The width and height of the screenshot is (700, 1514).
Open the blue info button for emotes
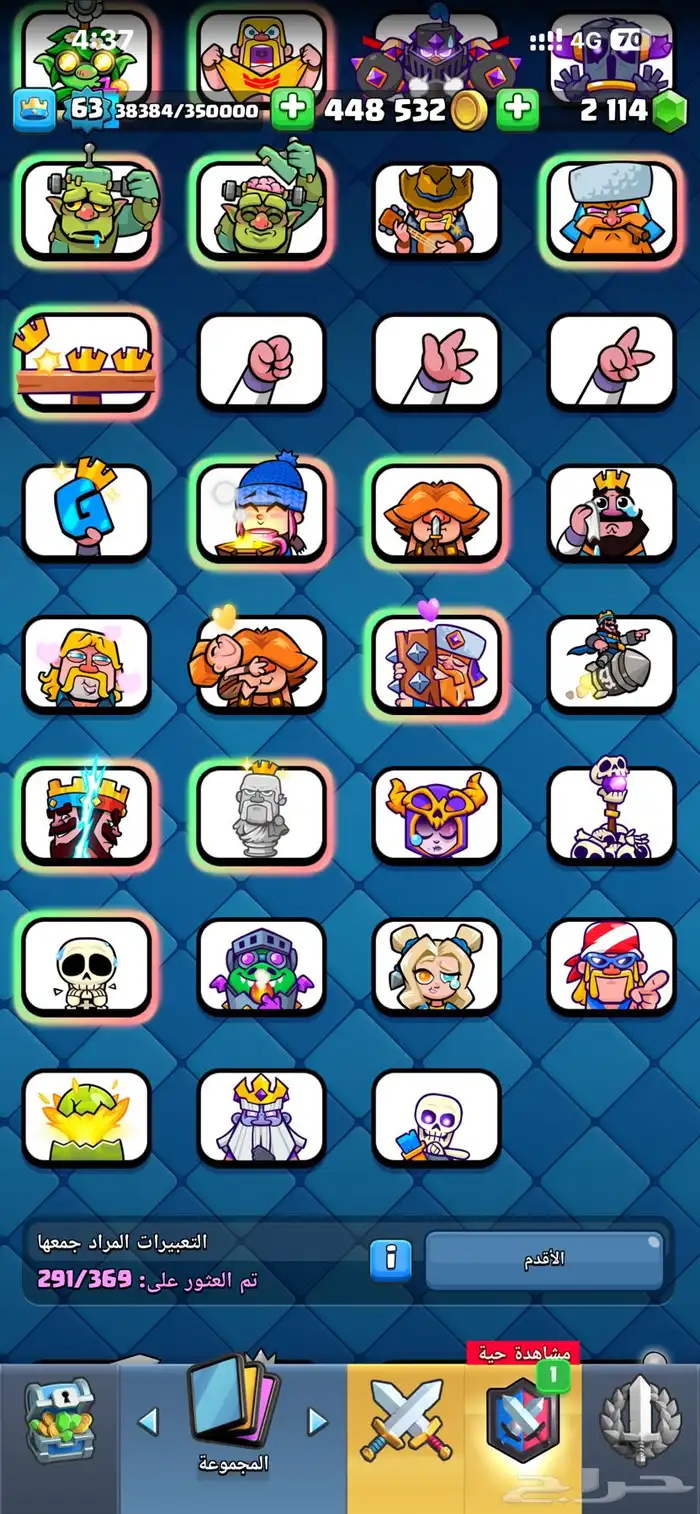click(x=390, y=1261)
